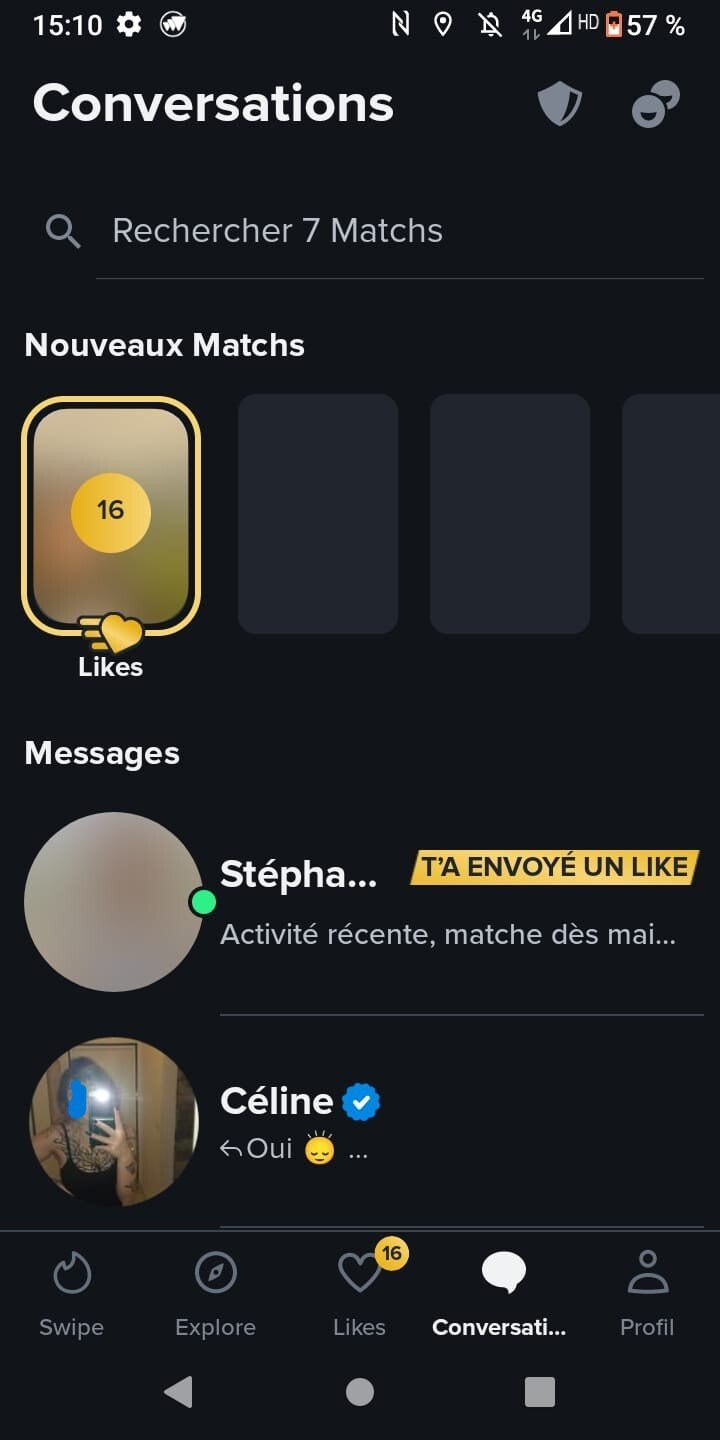This screenshot has height=1440, width=720.
Task: Open the chat with Céline
Action: (x=448, y=1122)
